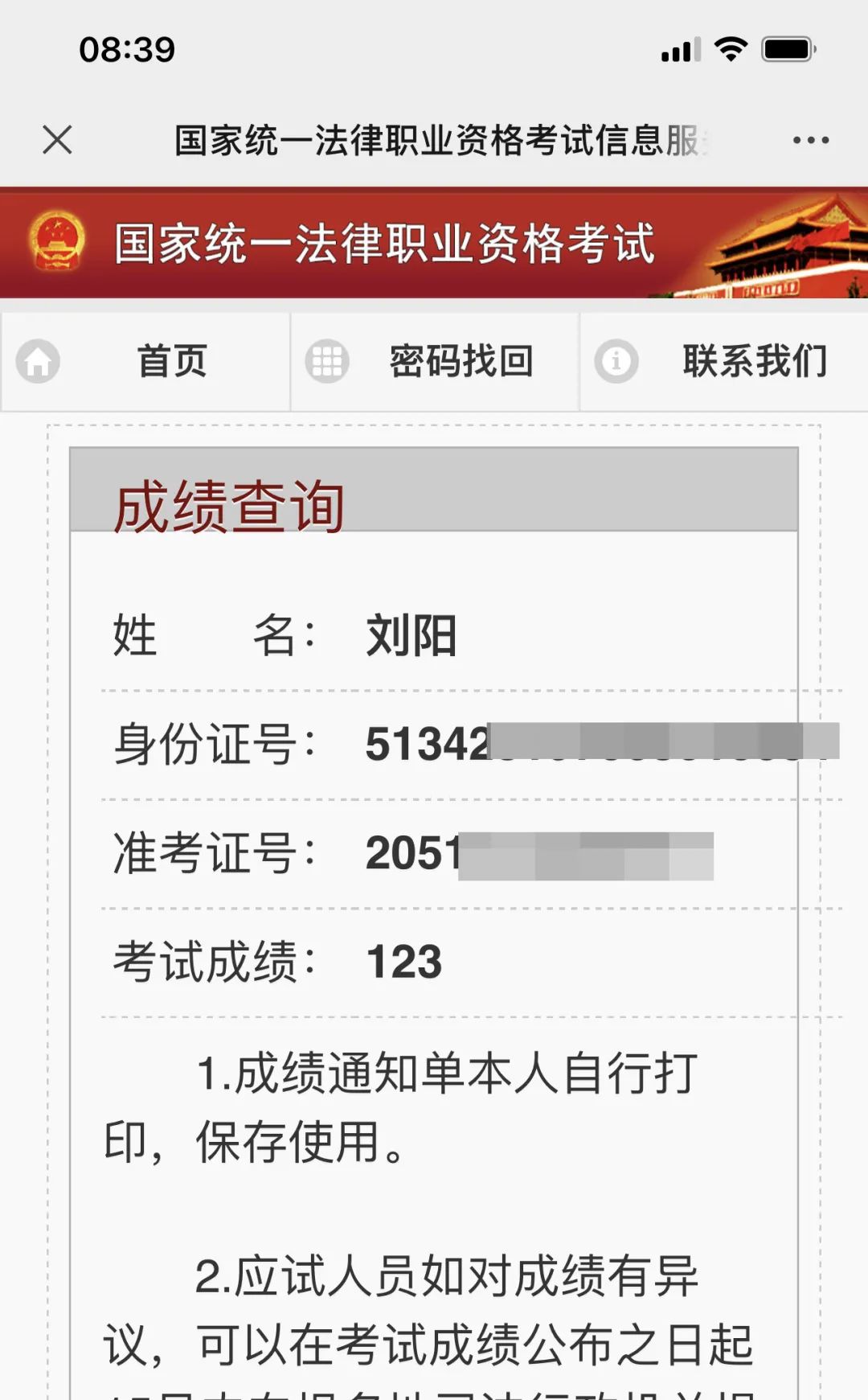868x1400 pixels.
Task: Open the 联系我们 contact tab
Action: 724,362
